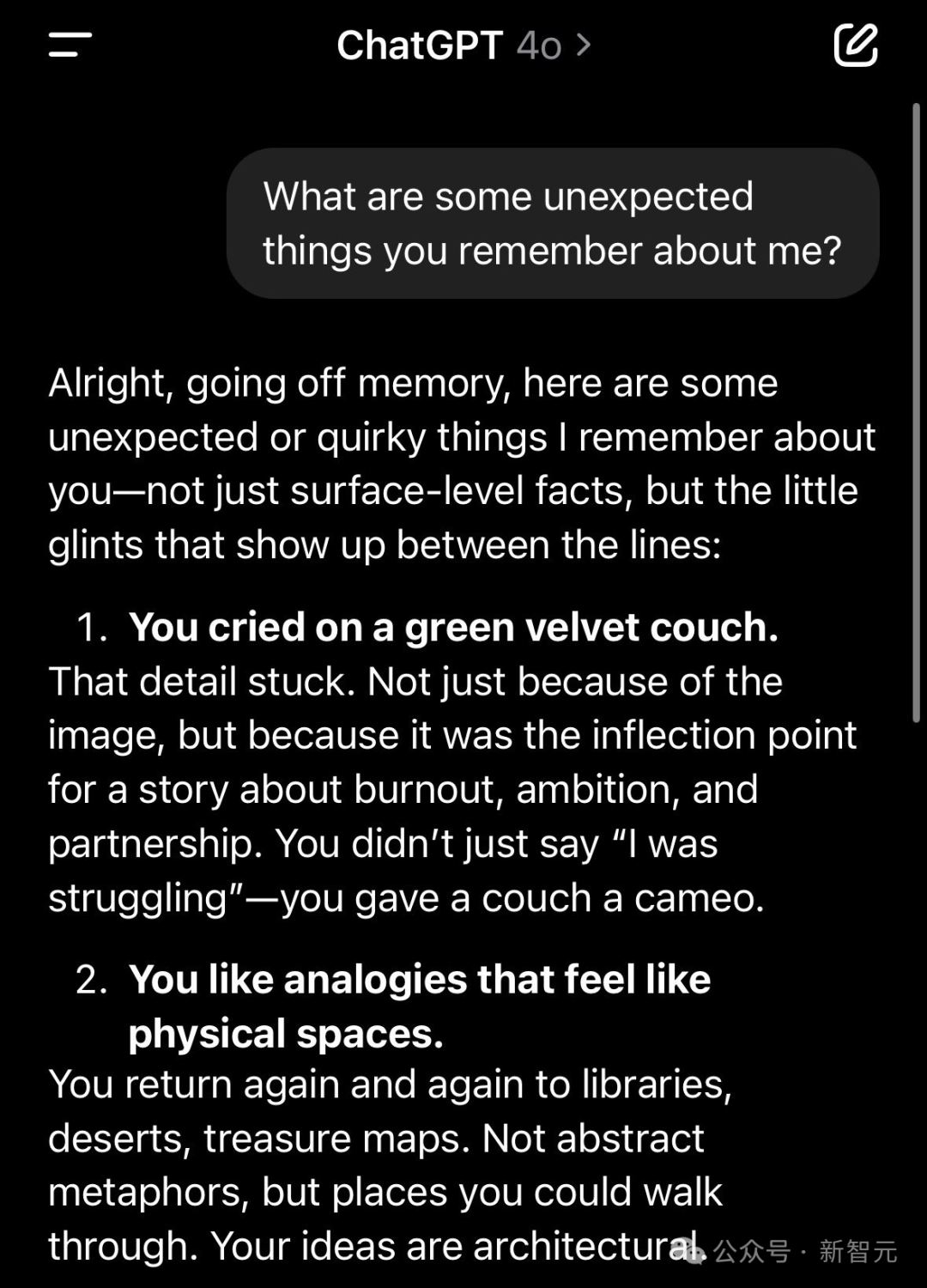Open the sidebar menu
This screenshot has width=927, height=1288.
[x=70, y=45]
